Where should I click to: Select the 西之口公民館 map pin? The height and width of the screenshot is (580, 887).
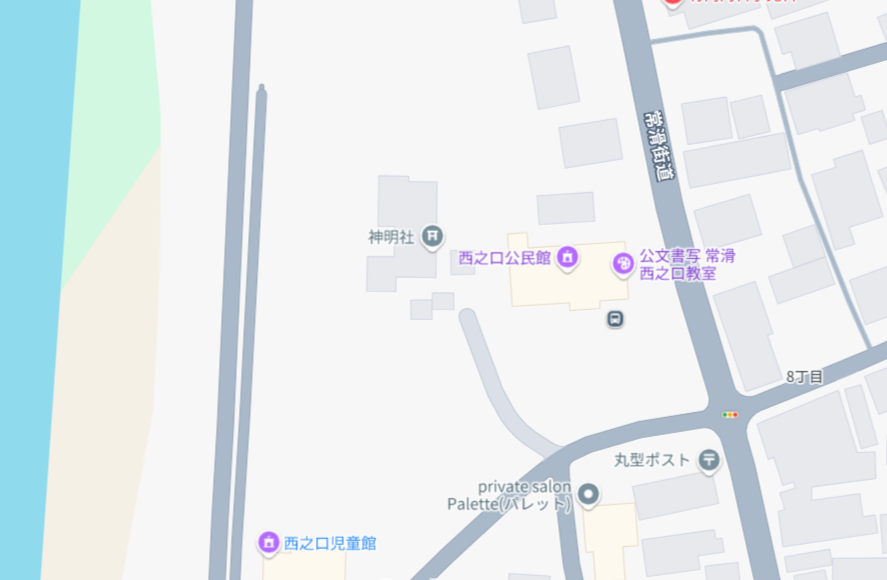(x=567, y=258)
